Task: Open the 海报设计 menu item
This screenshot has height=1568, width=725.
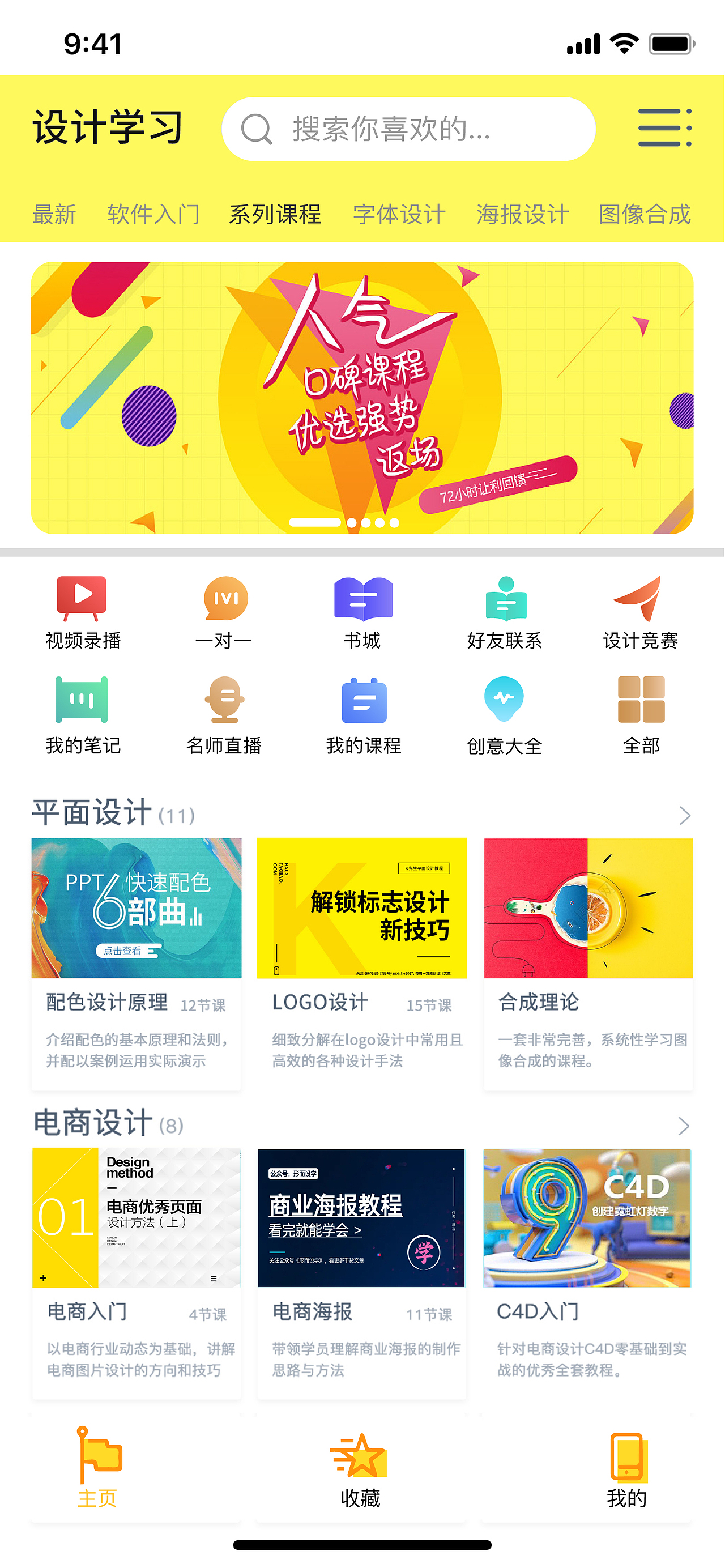Action: [522, 214]
